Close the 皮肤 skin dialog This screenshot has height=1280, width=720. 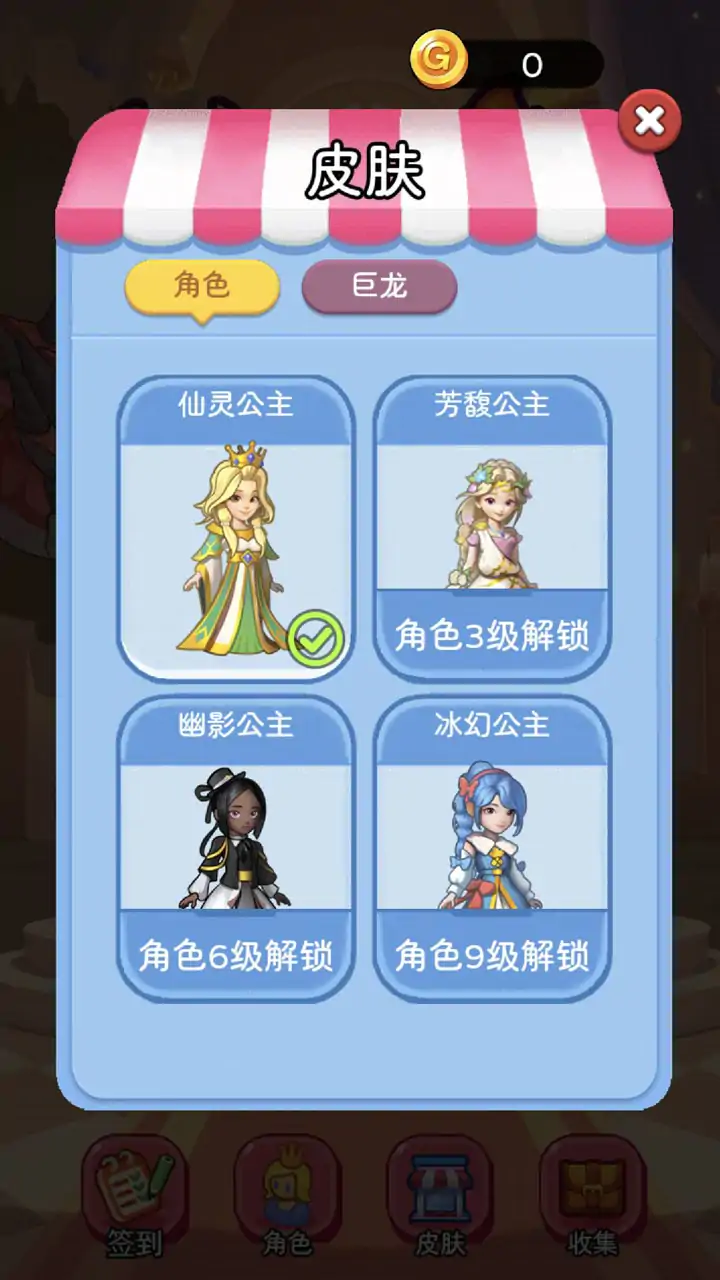tap(649, 122)
